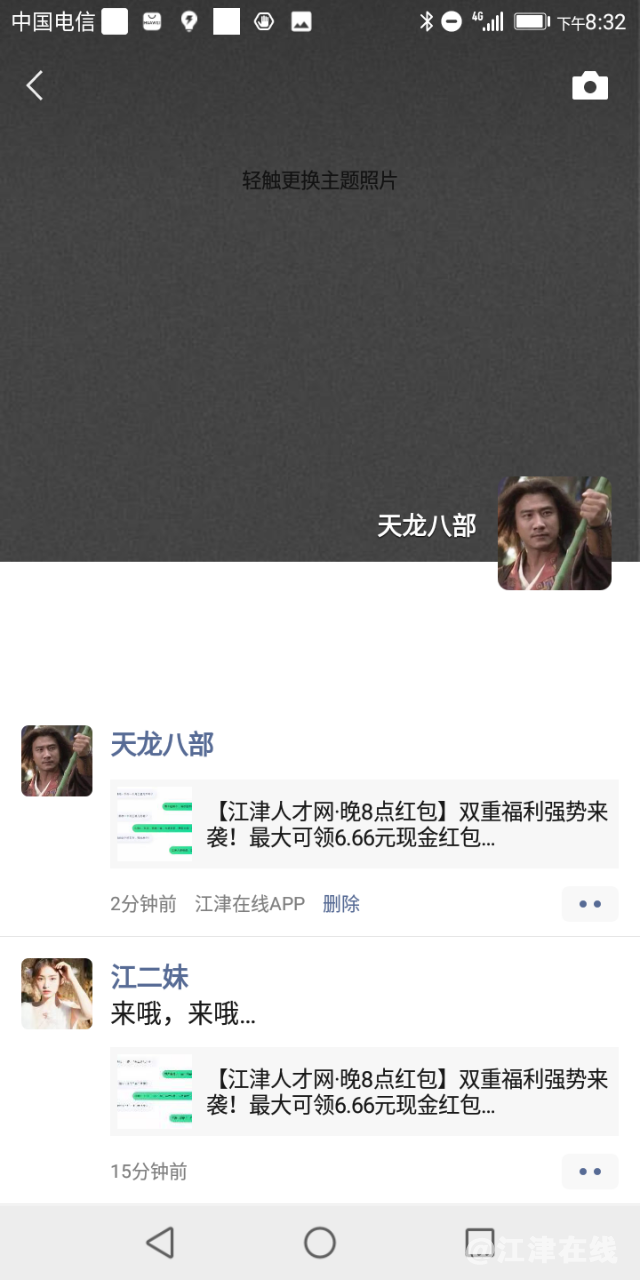The width and height of the screenshot is (640, 1280).
Task: Tap the system home button
Action: [320, 1242]
